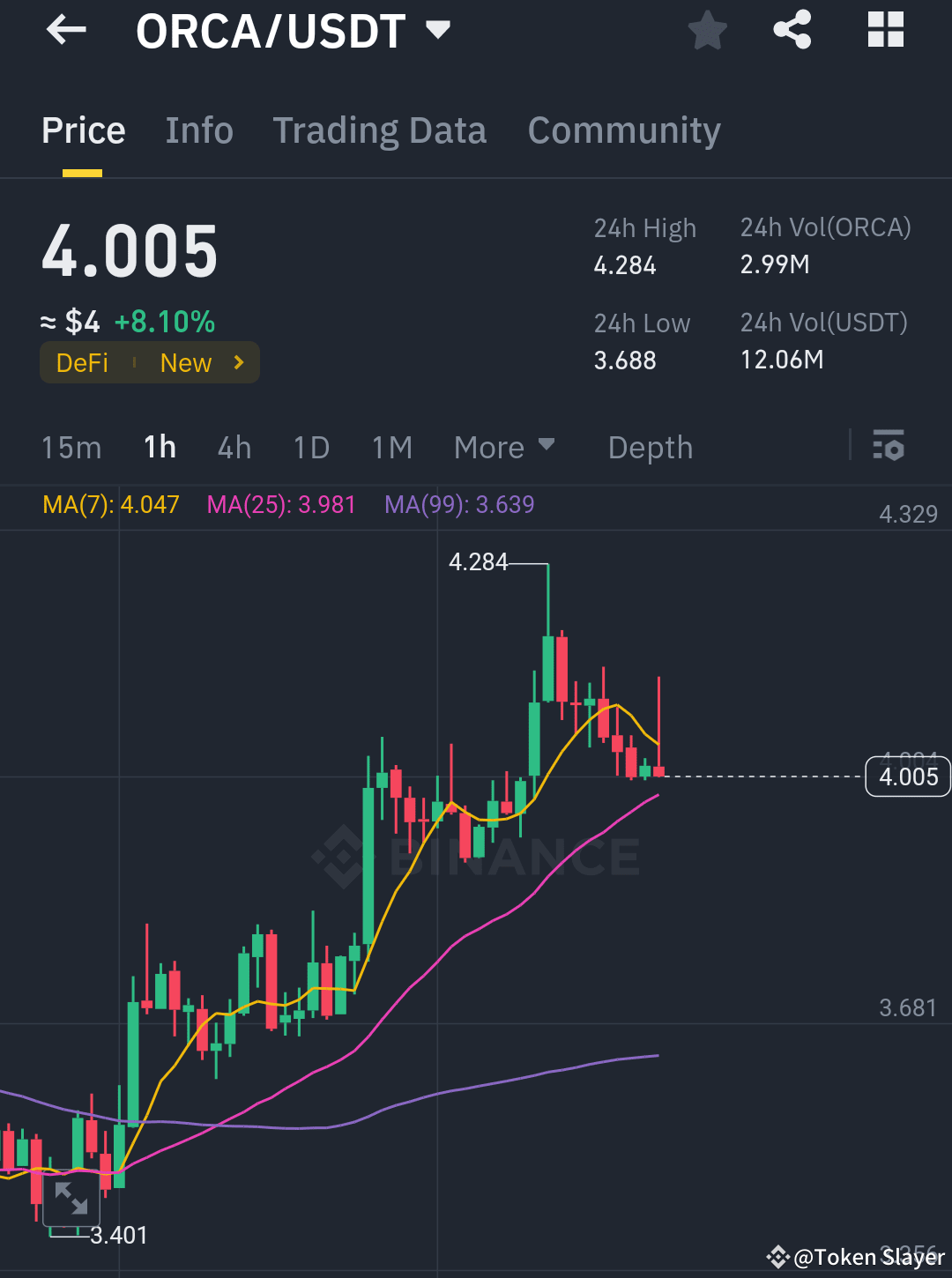
Task: Open the chart indicator settings icon
Action: click(889, 447)
